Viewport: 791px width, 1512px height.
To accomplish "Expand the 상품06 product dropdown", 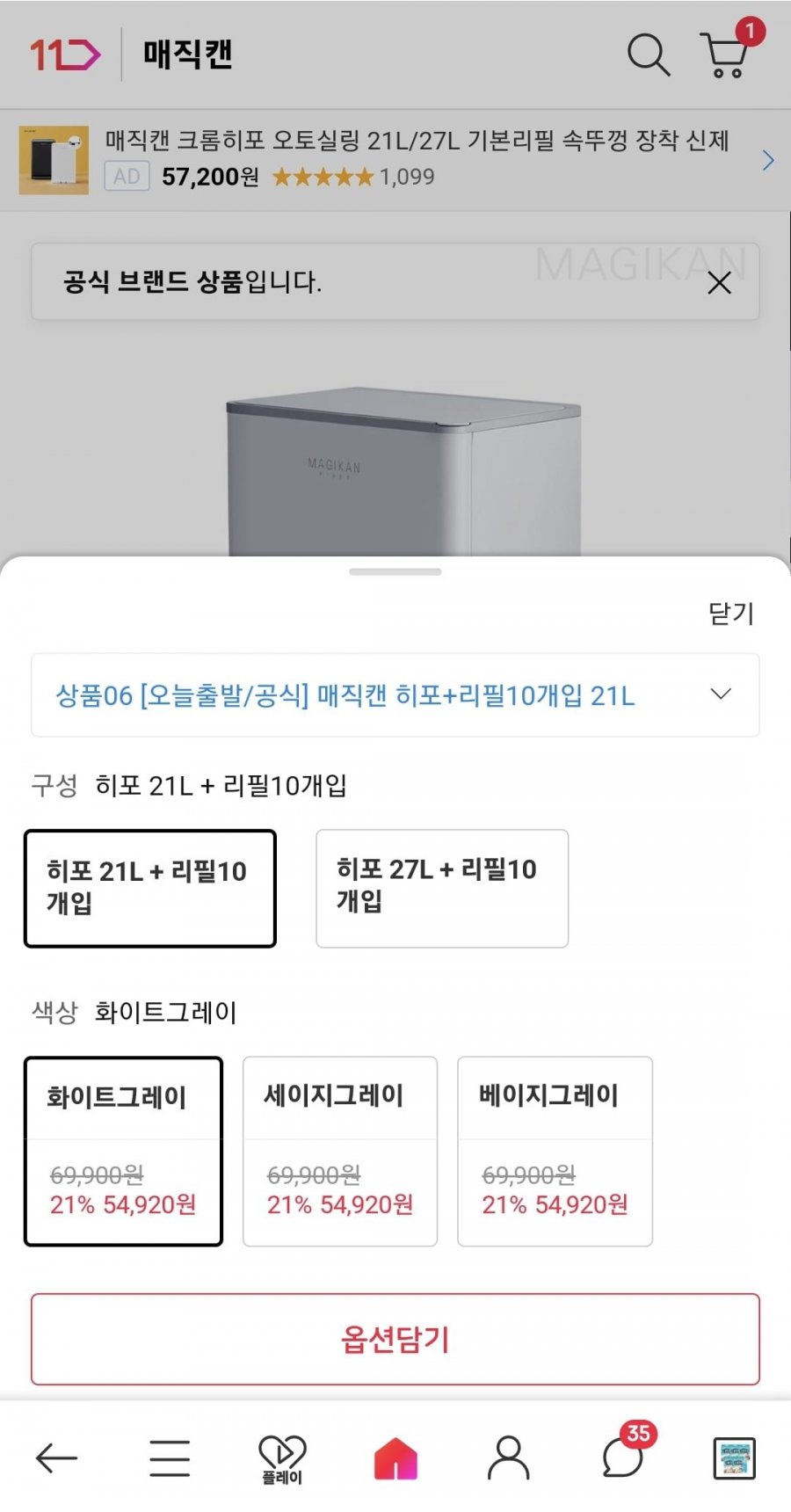I will coord(395,695).
